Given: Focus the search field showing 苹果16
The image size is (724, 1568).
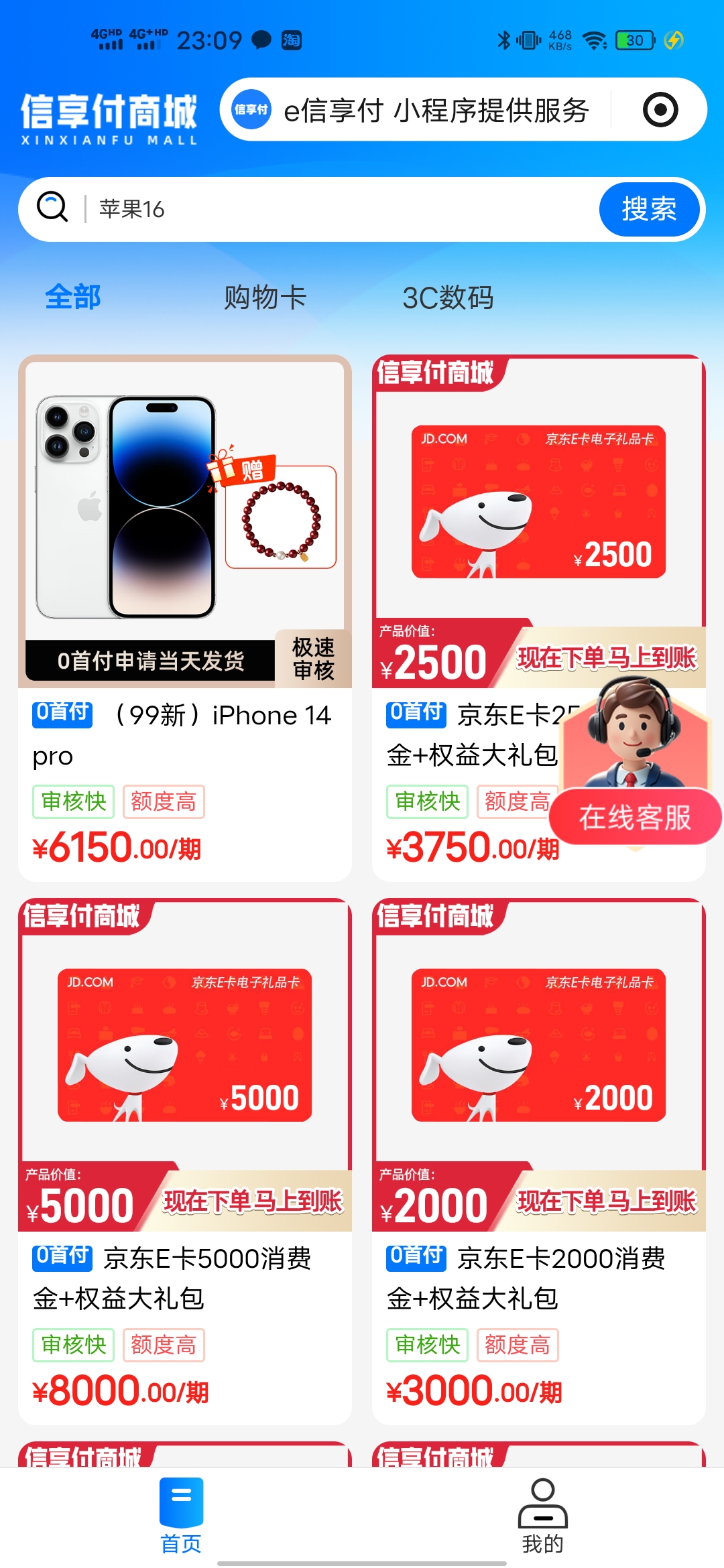Looking at the screenshot, I should pyautogui.click(x=335, y=210).
